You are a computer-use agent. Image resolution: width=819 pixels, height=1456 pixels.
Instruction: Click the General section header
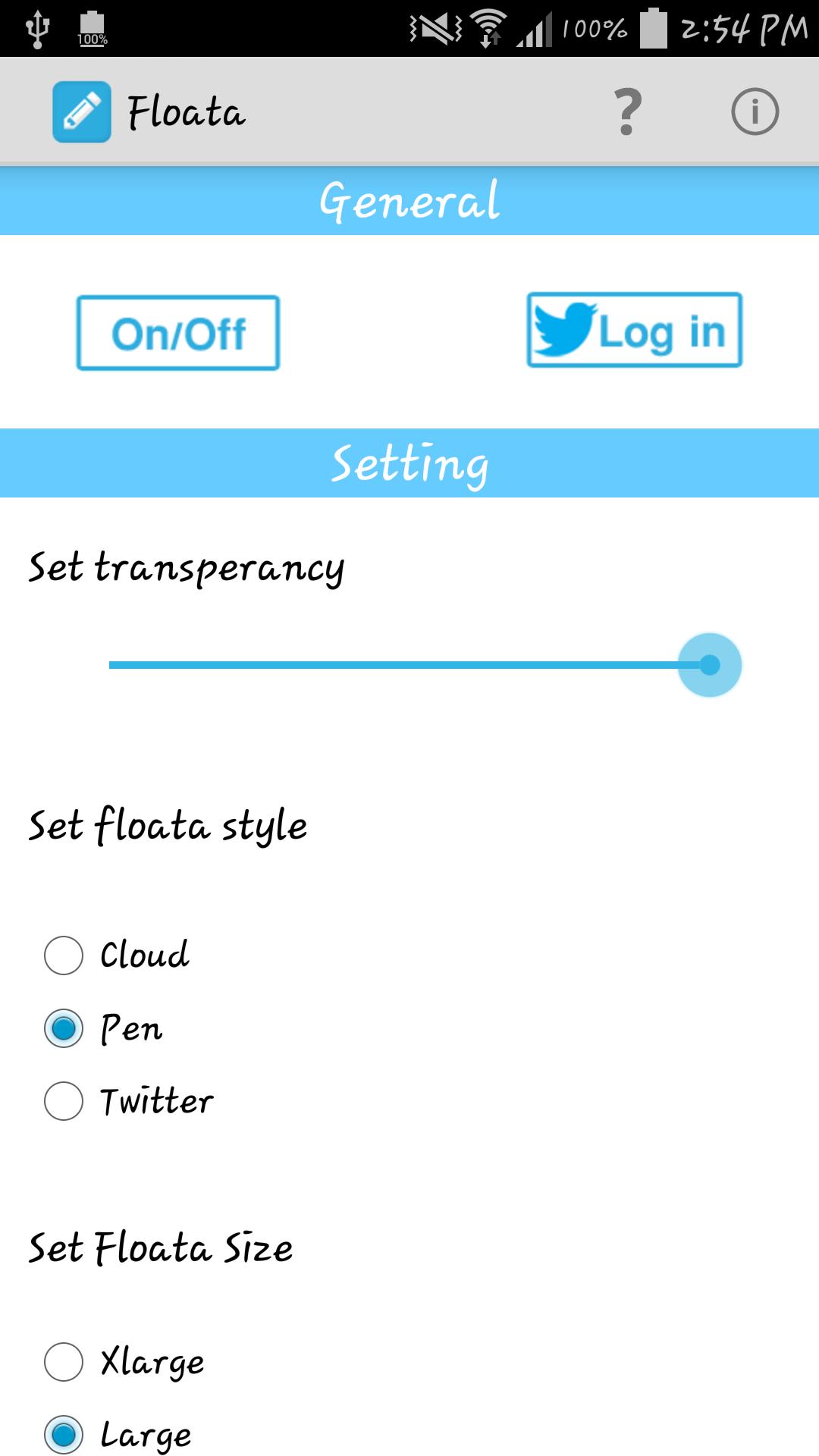tap(409, 199)
